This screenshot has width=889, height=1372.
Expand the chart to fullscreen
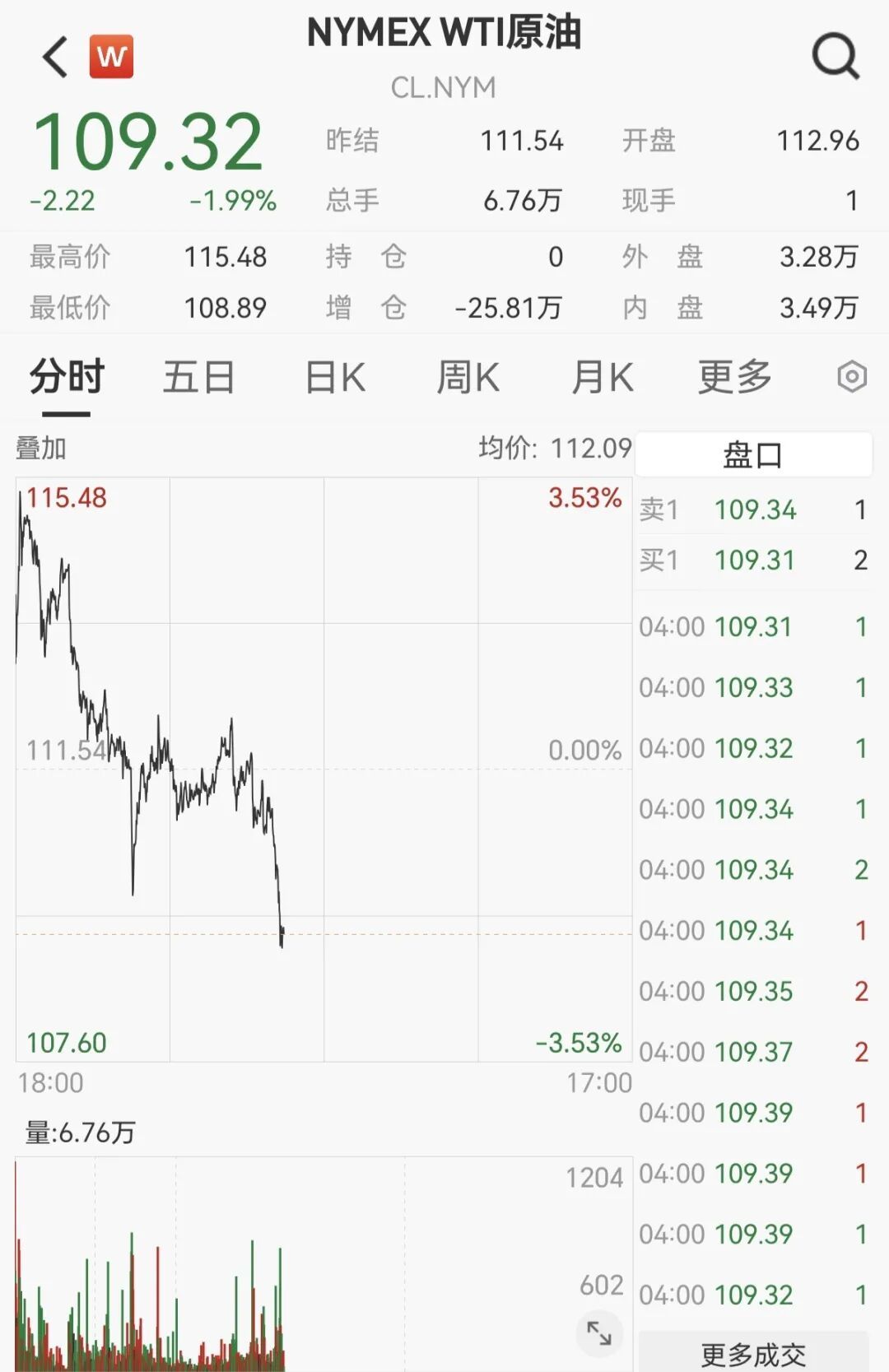[599, 1332]
